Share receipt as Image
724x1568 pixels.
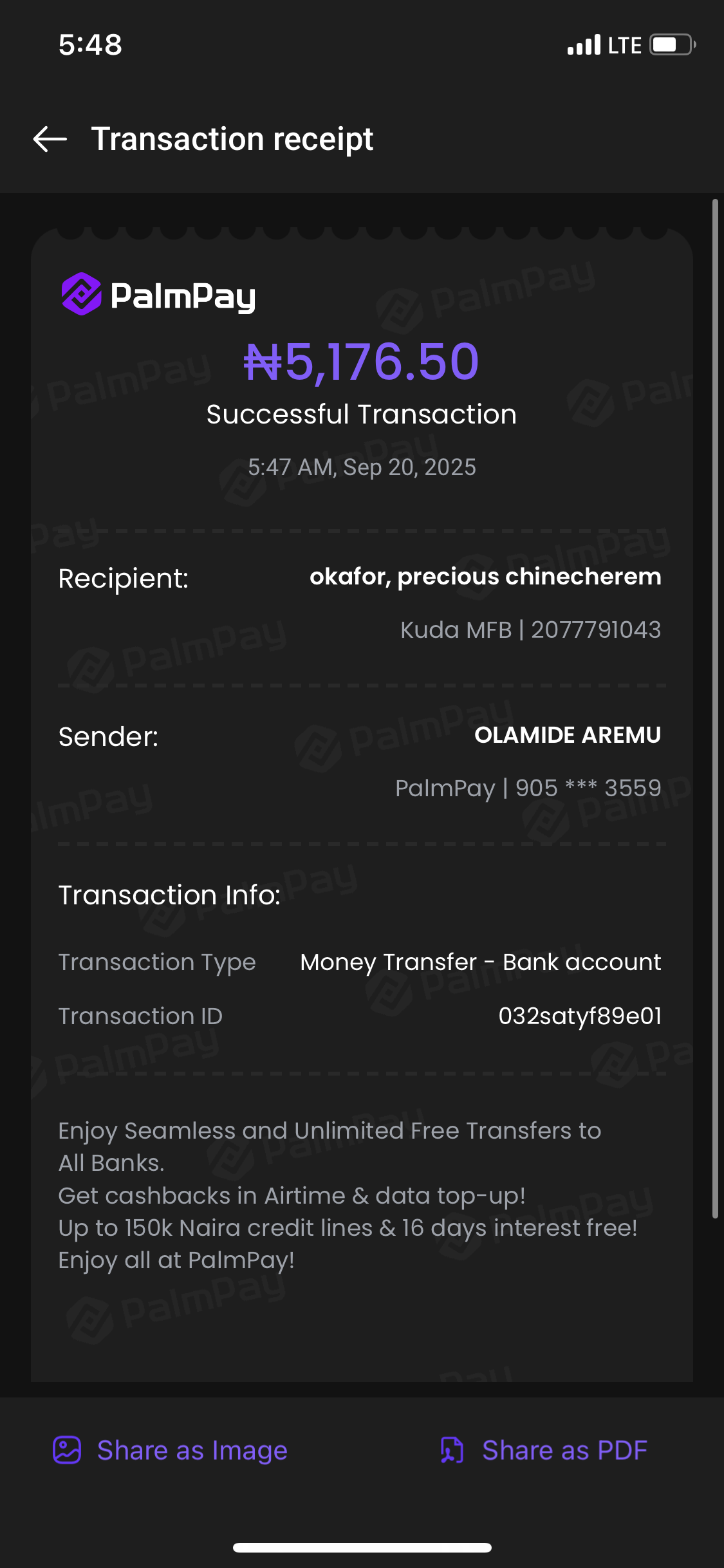pyautogui.click(x=171, y=1450)
